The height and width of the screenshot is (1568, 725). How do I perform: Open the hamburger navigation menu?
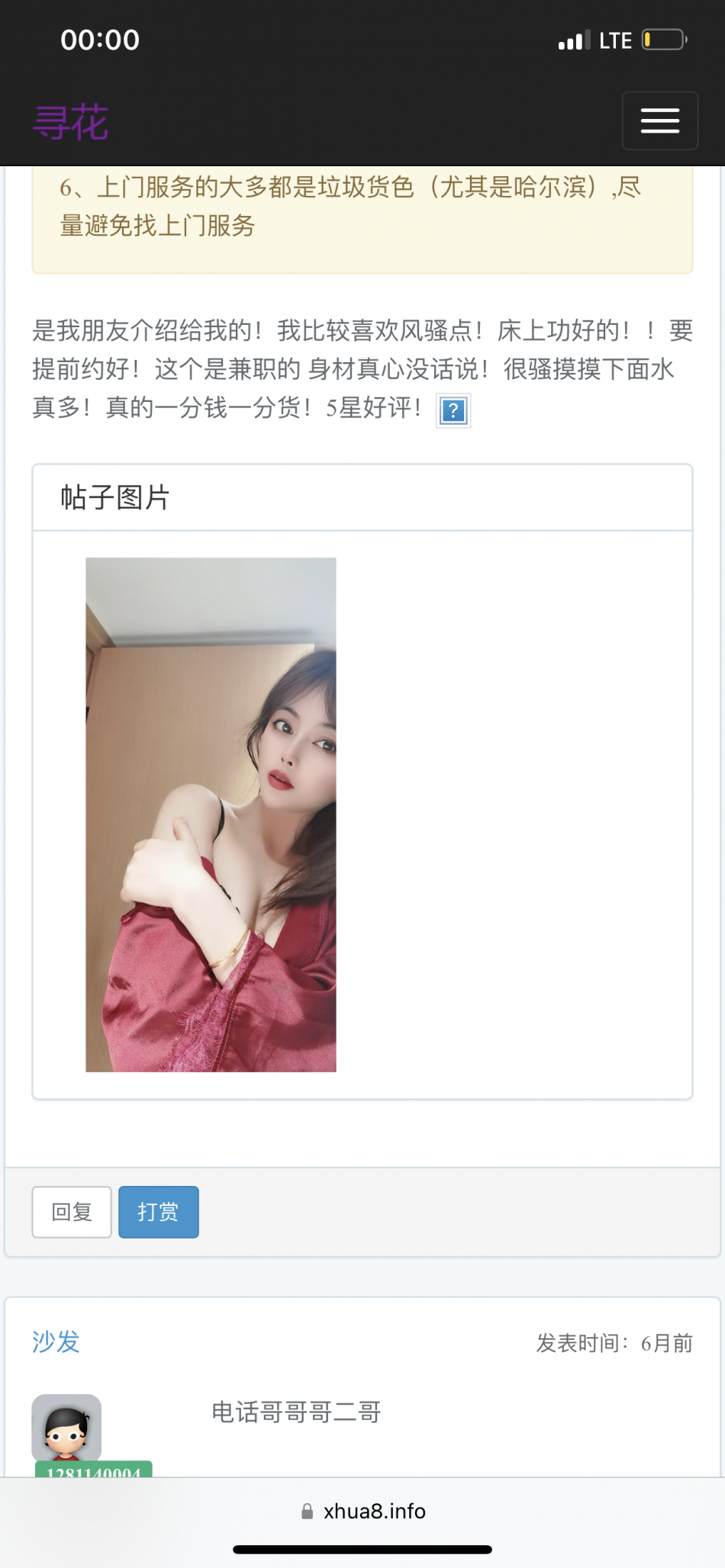pyautogui.click(x=659, y=120)
